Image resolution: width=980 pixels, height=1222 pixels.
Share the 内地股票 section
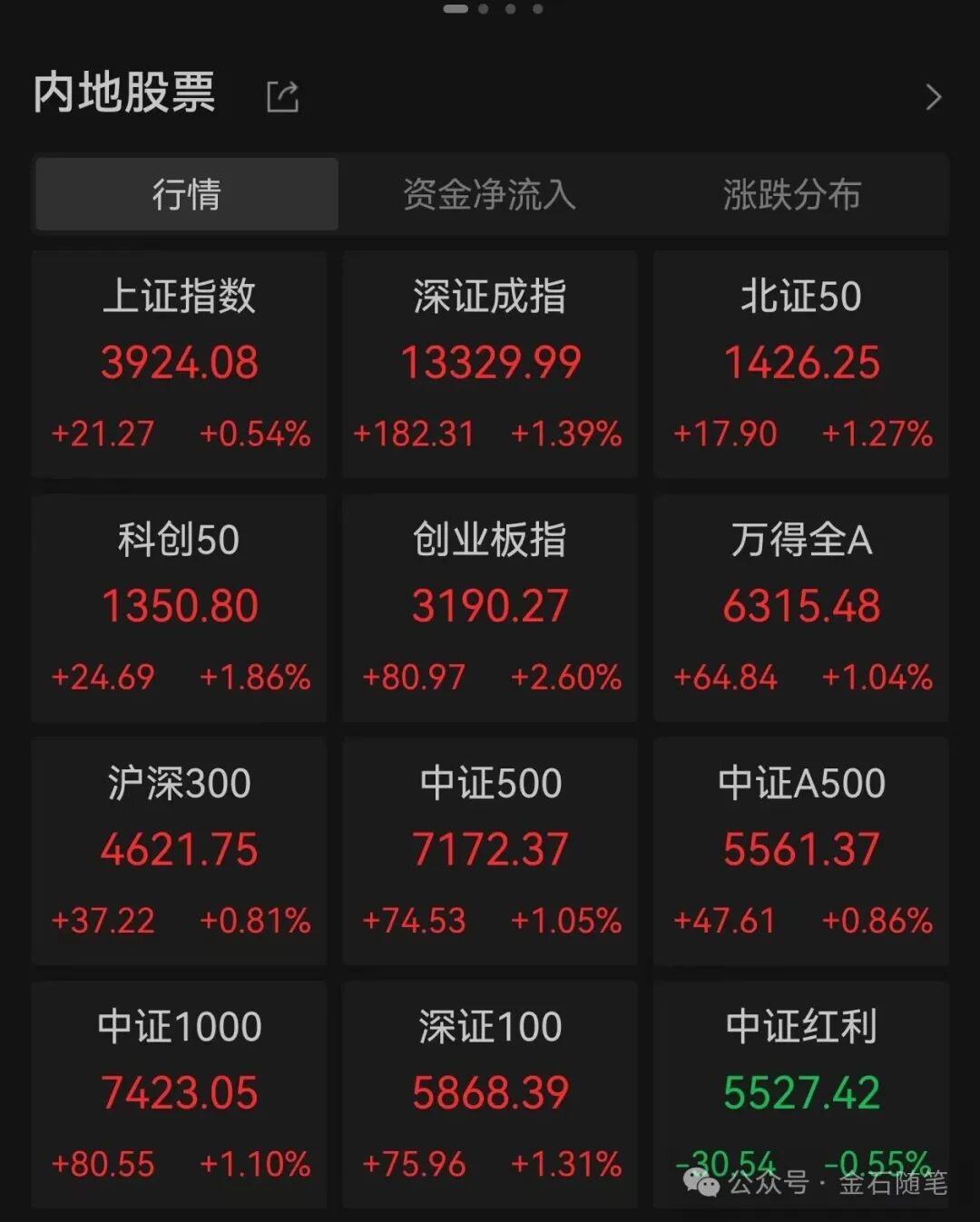pyautogui.click(x=282, y=96)
